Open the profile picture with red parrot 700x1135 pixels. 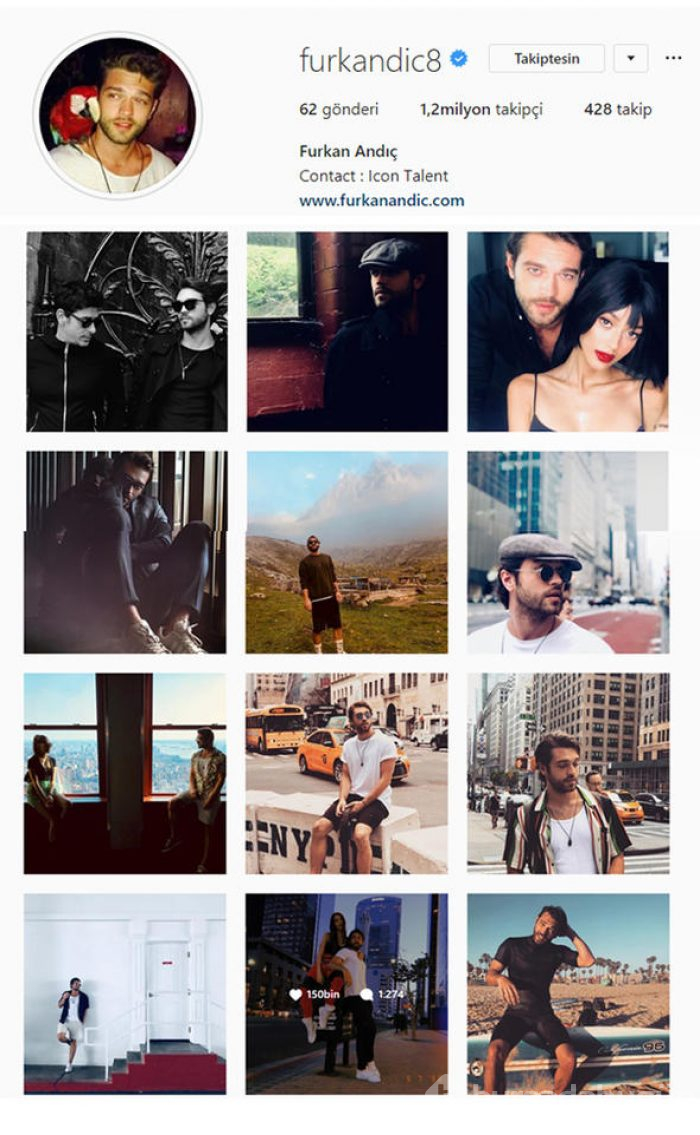117,115
